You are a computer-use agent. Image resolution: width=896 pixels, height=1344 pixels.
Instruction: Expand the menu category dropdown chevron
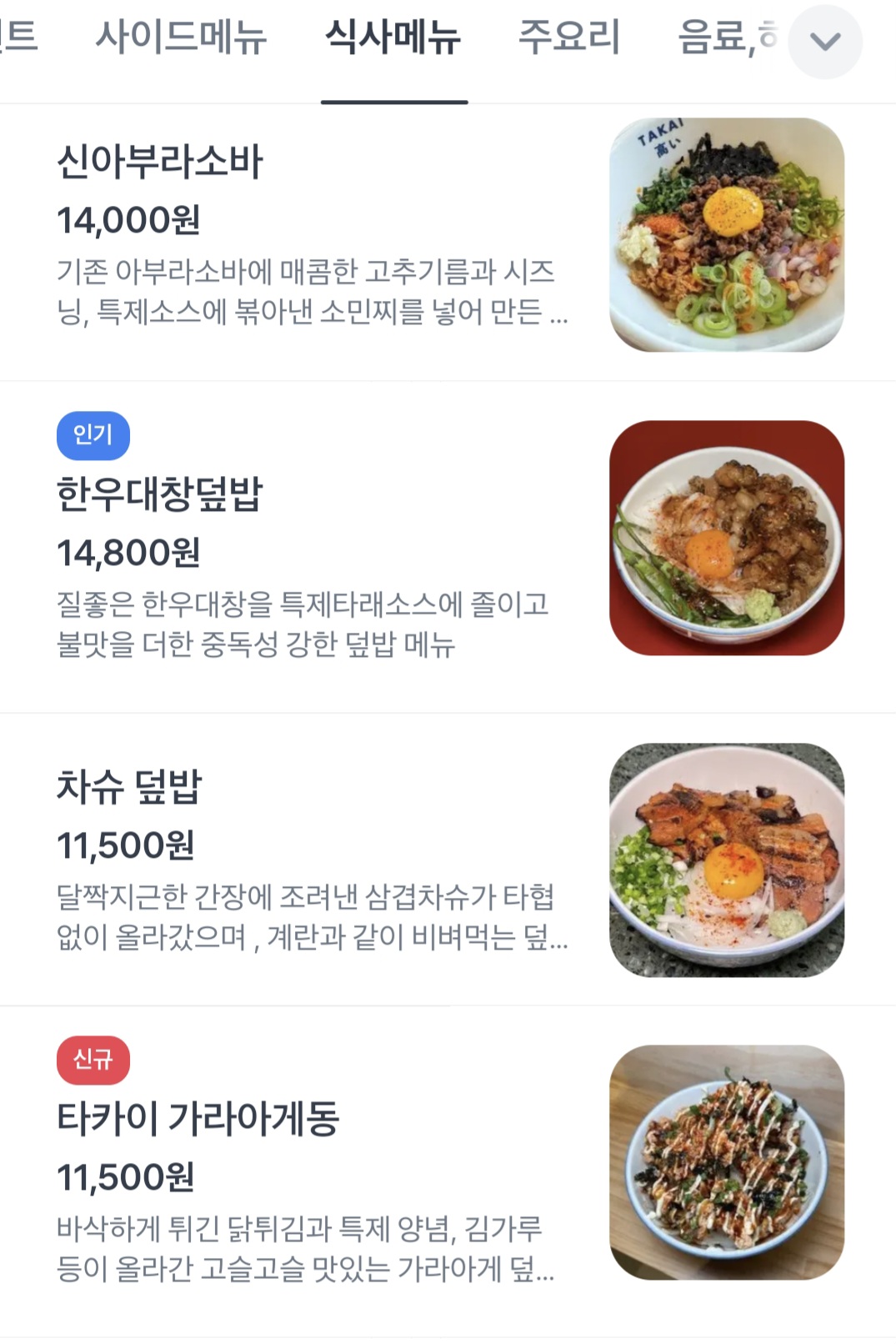[825, 42]
